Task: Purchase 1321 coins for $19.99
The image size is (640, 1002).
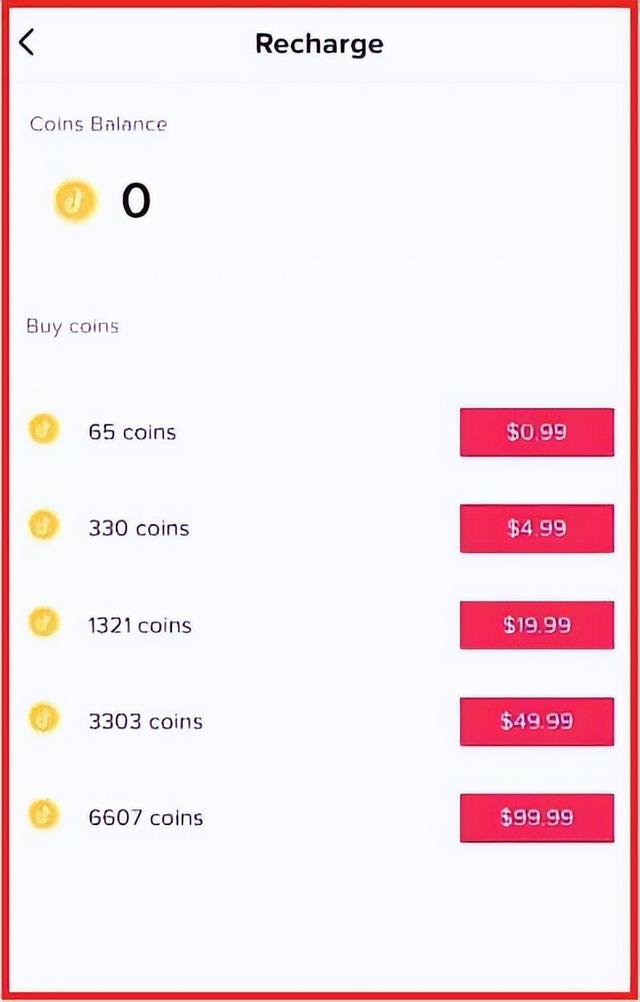Action: coord(536,625)
